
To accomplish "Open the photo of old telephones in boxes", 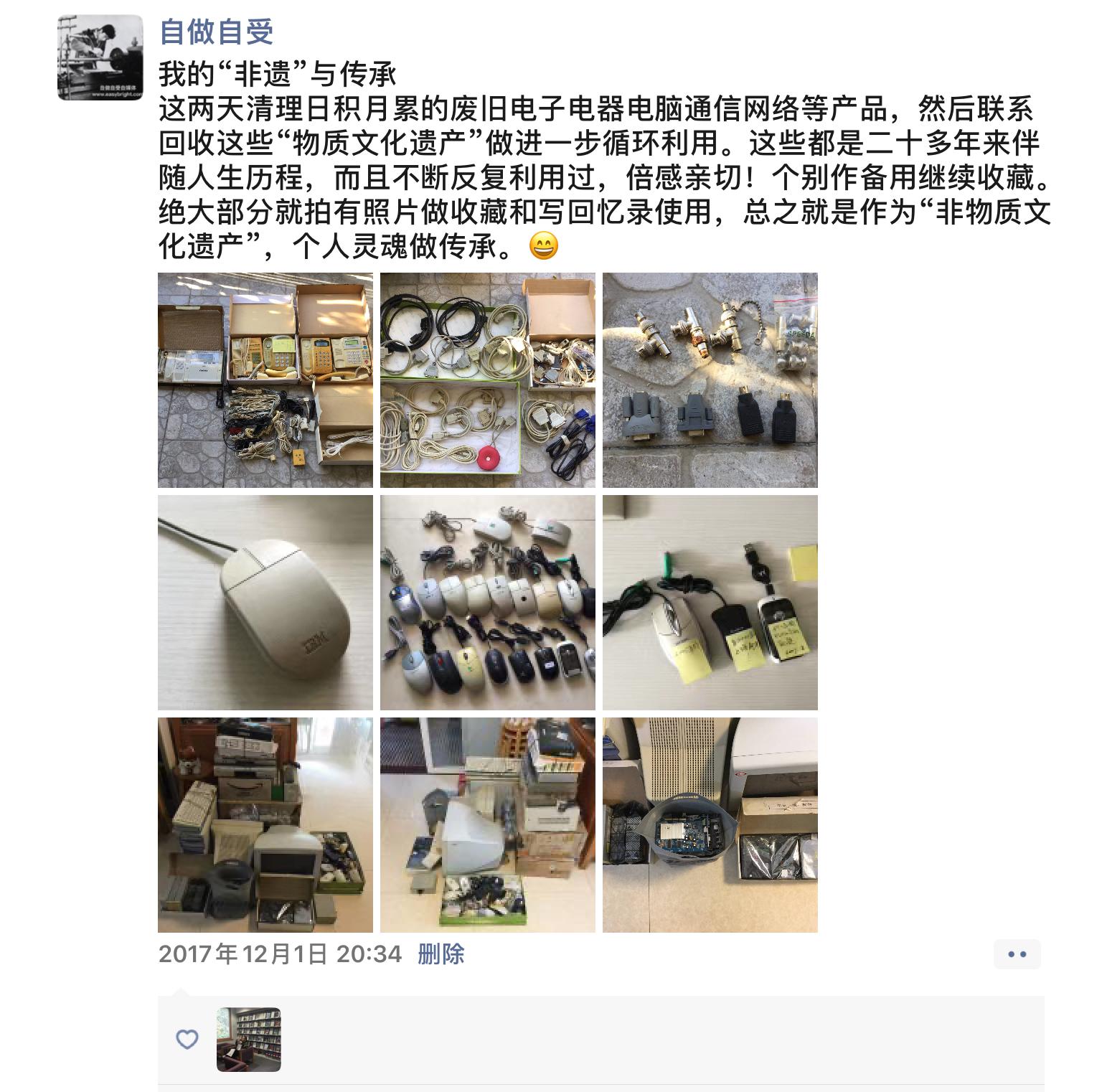I will click(265, 380).
